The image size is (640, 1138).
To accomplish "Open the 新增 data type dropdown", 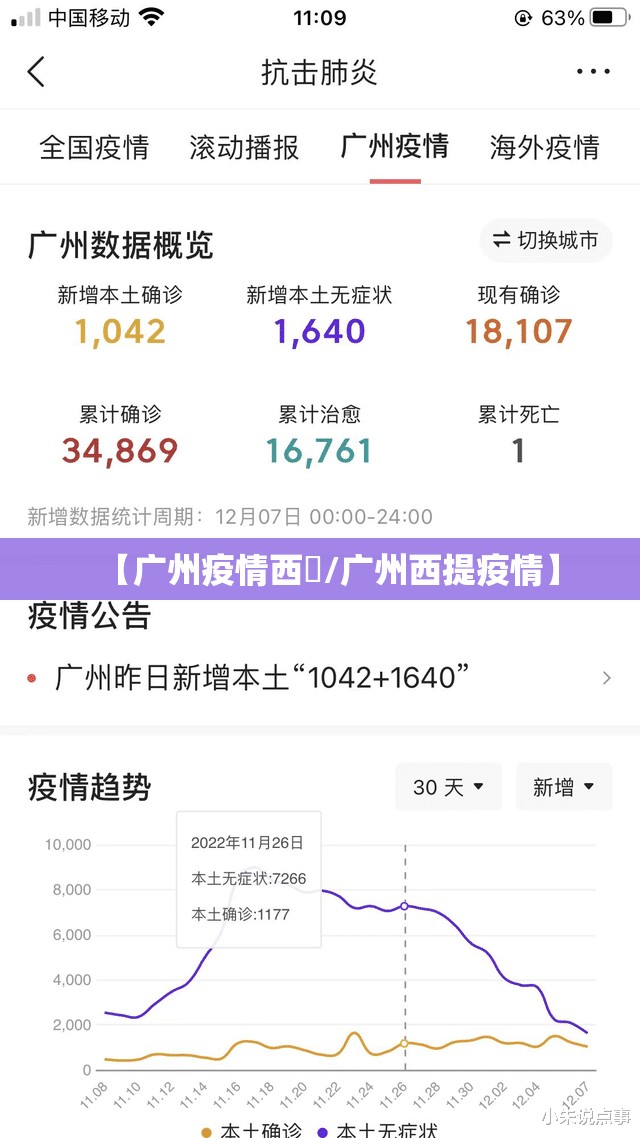I will (563, 787).
